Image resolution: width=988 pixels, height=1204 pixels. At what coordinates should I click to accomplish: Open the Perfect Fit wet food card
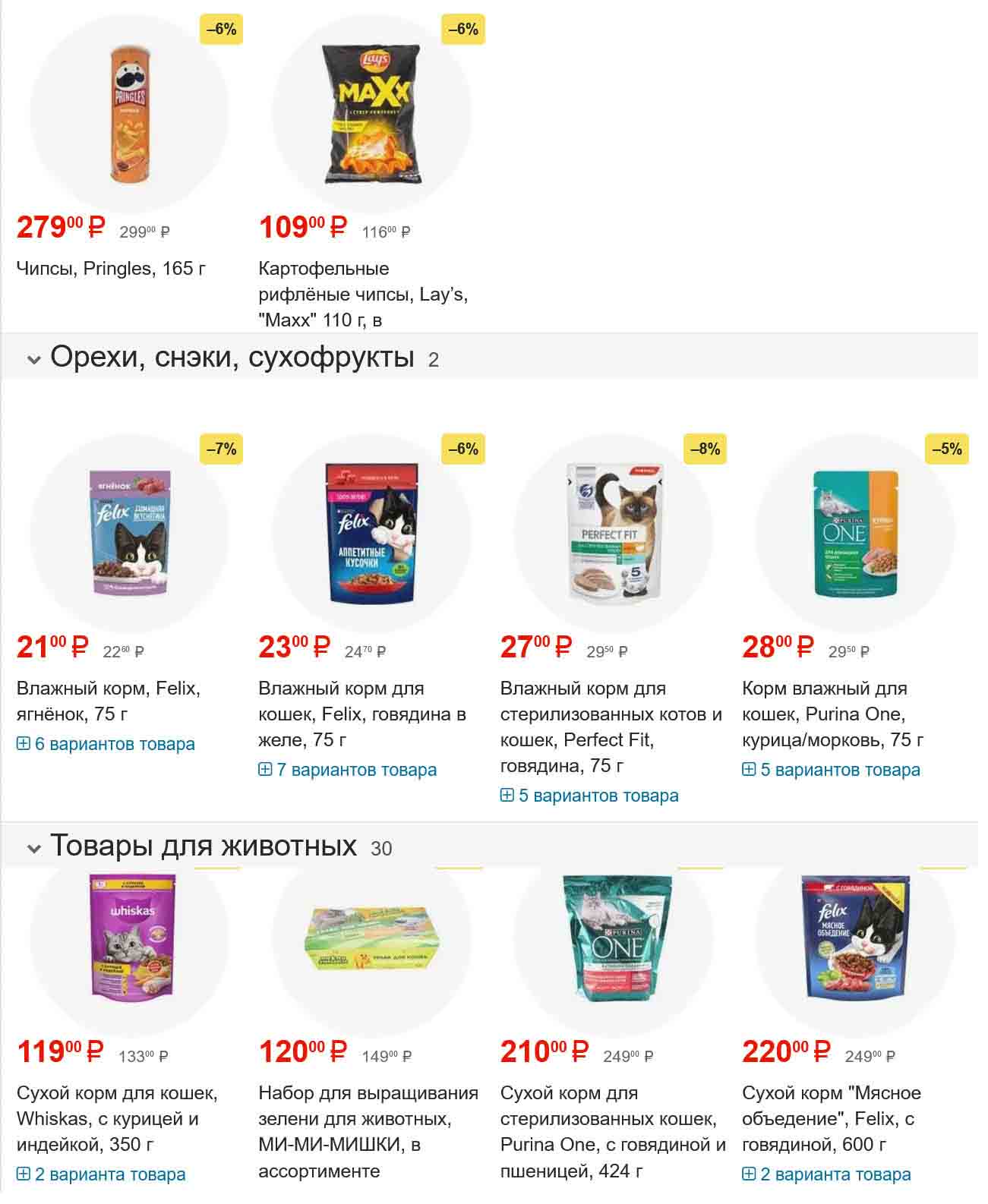[611, 726]
